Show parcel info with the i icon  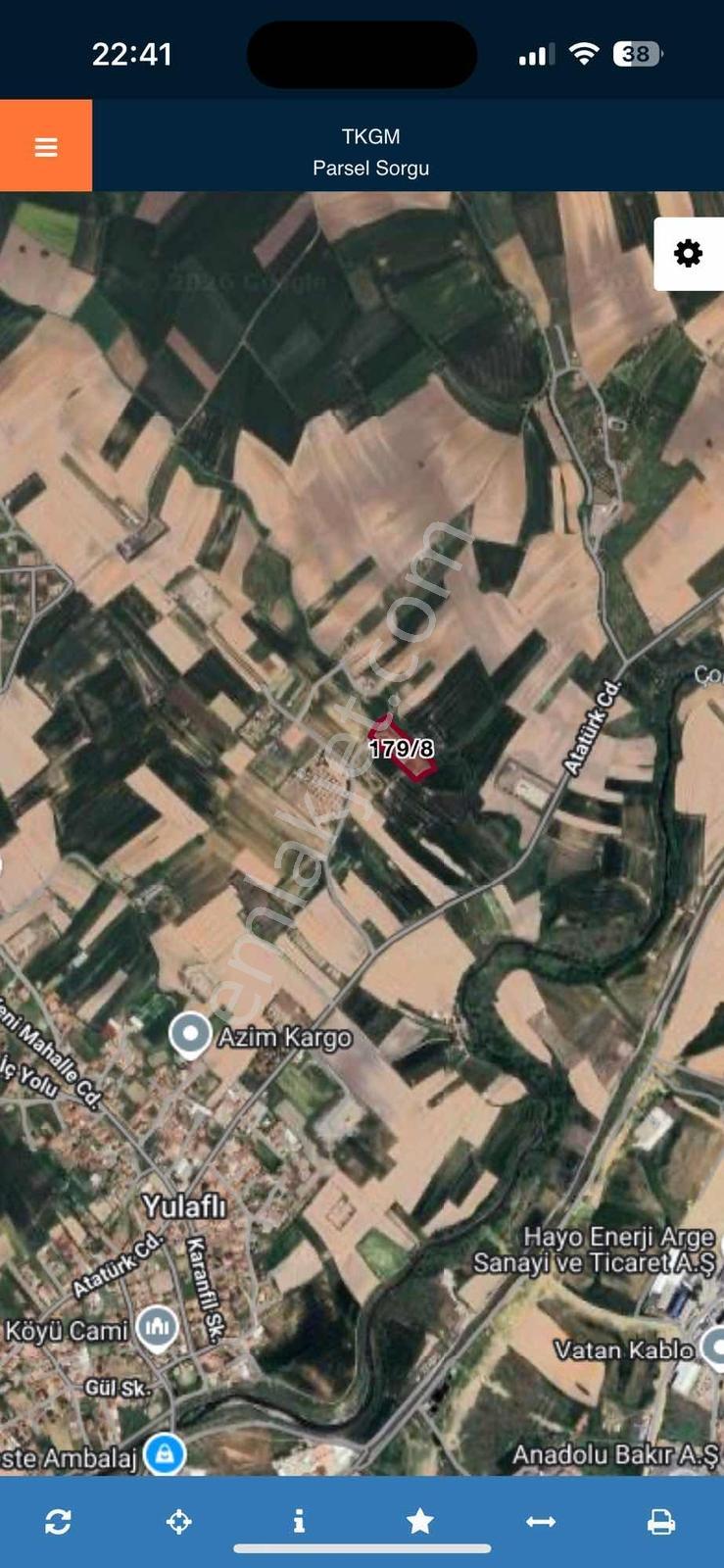point(299,1521)
